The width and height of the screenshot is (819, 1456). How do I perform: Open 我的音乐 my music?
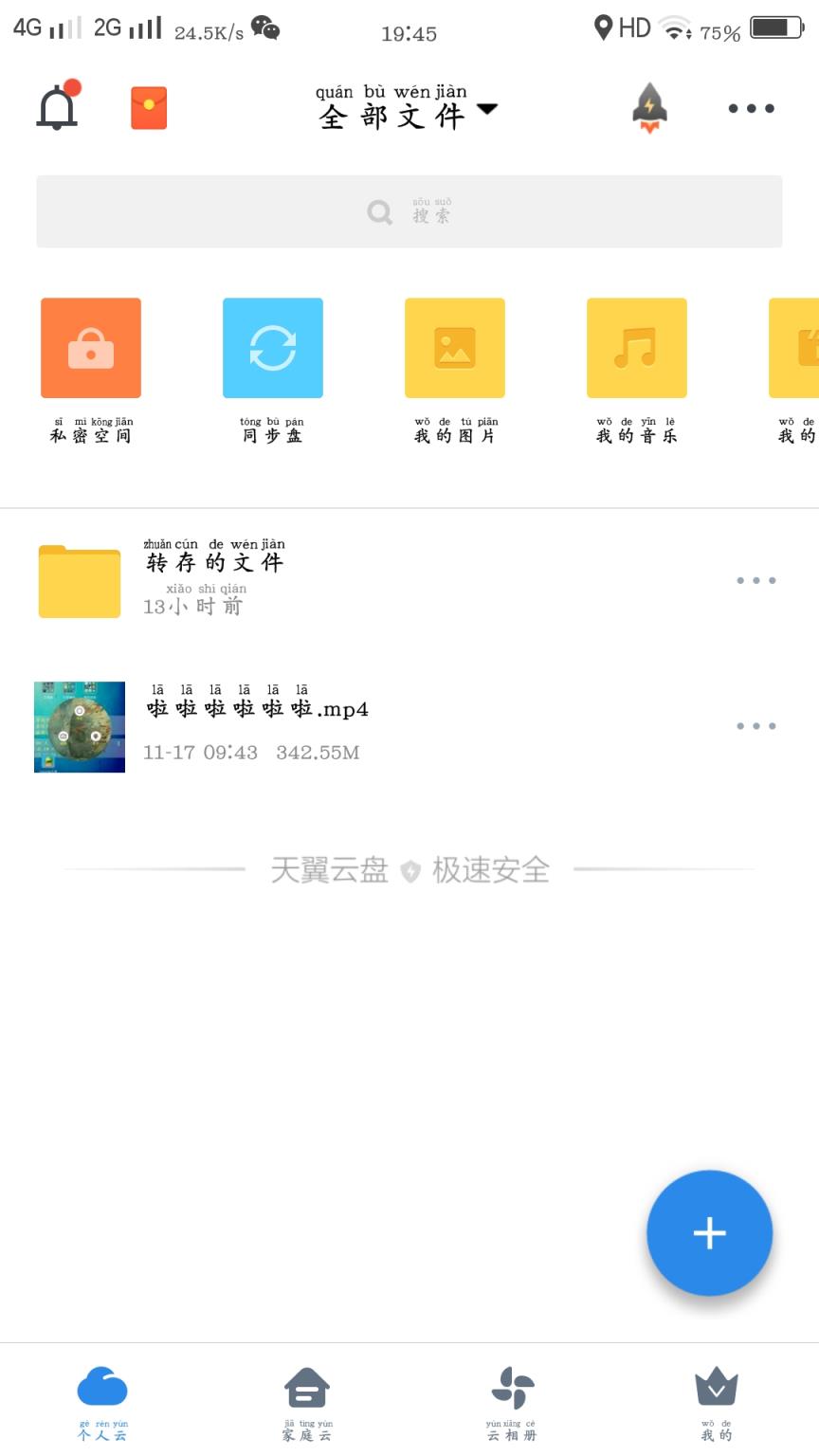click(x=636, y=347)
